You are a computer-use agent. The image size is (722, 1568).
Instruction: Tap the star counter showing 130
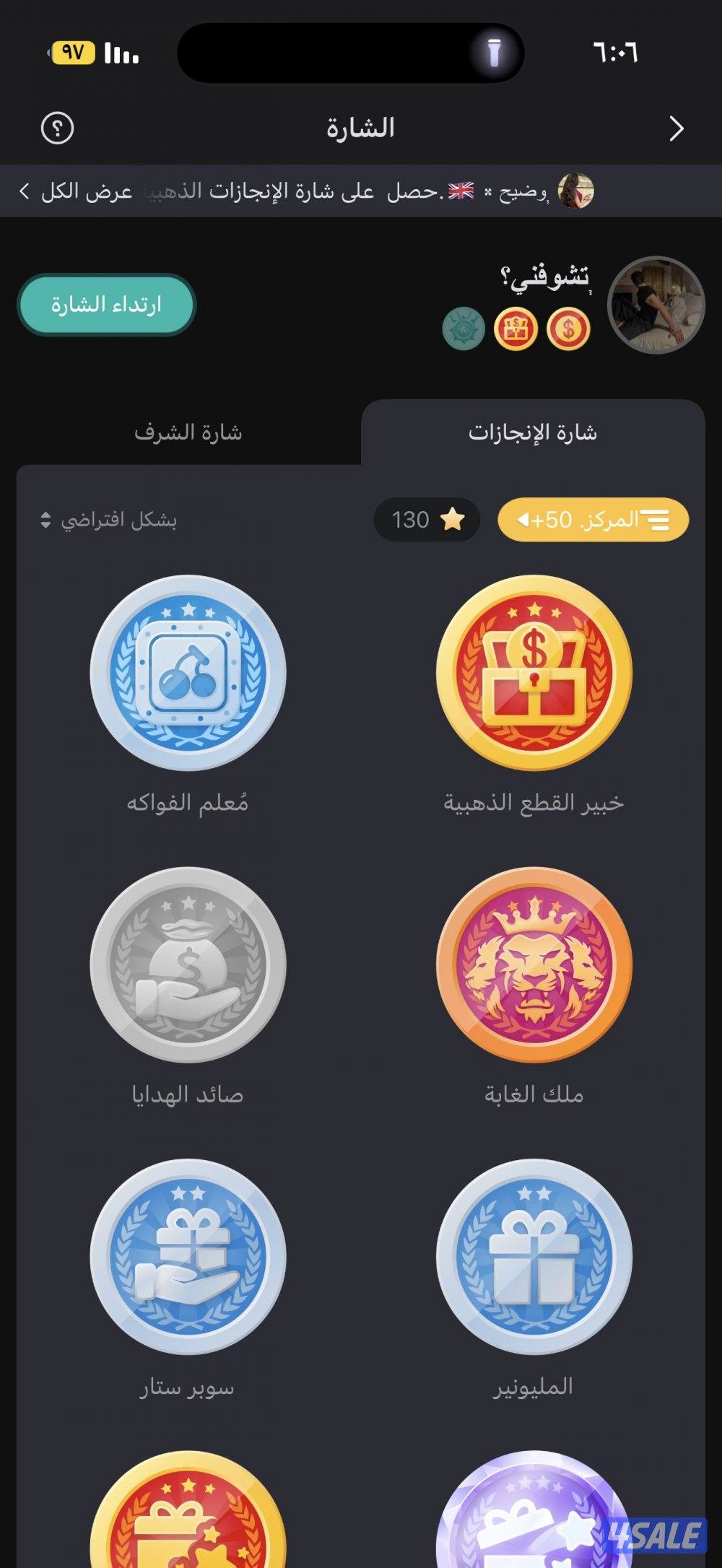click(x=425, y=520)
